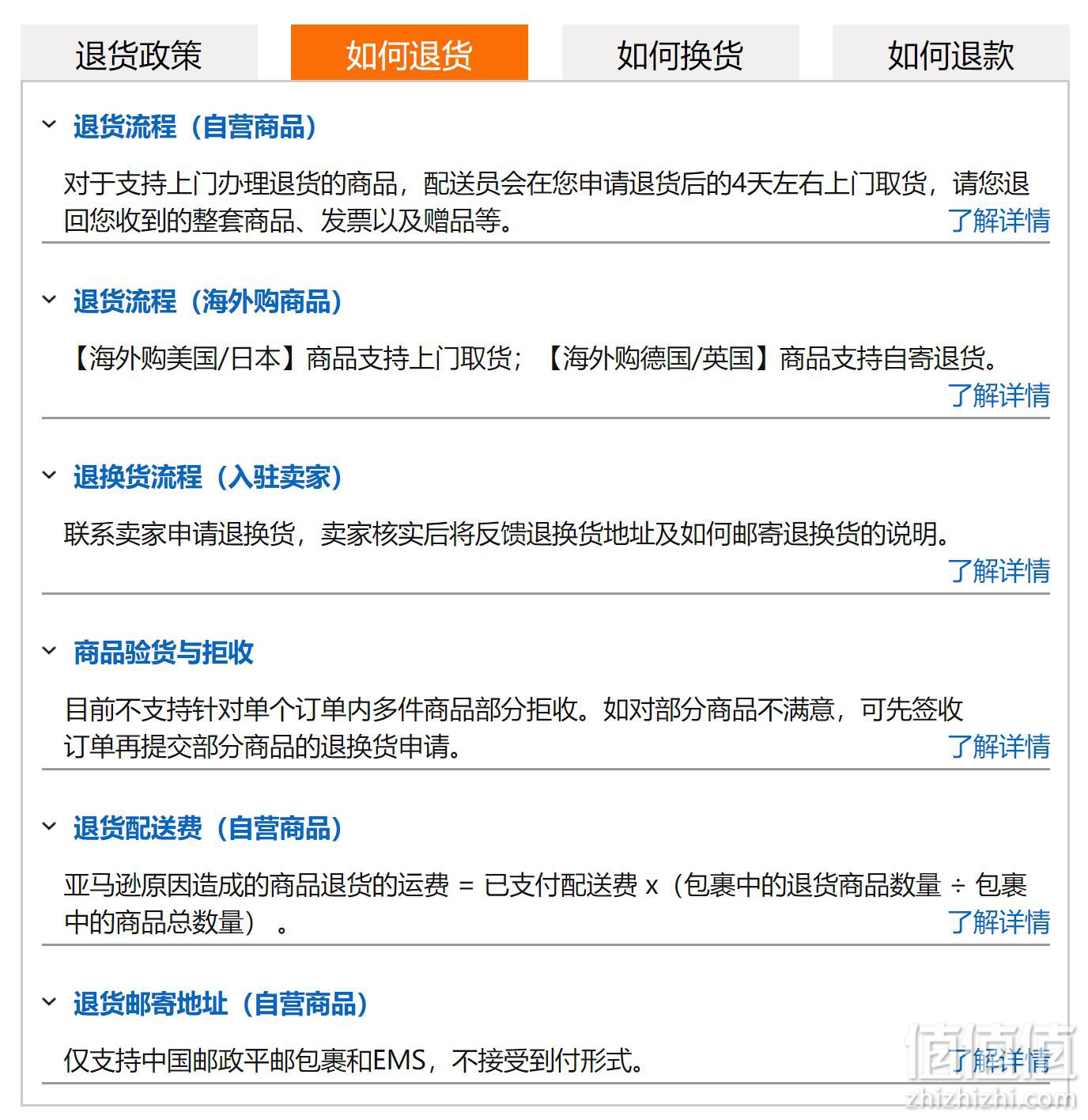This screenshot has width=1088, height=1120.
Task: Open 了解详情 under 退货邮寄地址（自营商品）
Action: coord(999,1061)
